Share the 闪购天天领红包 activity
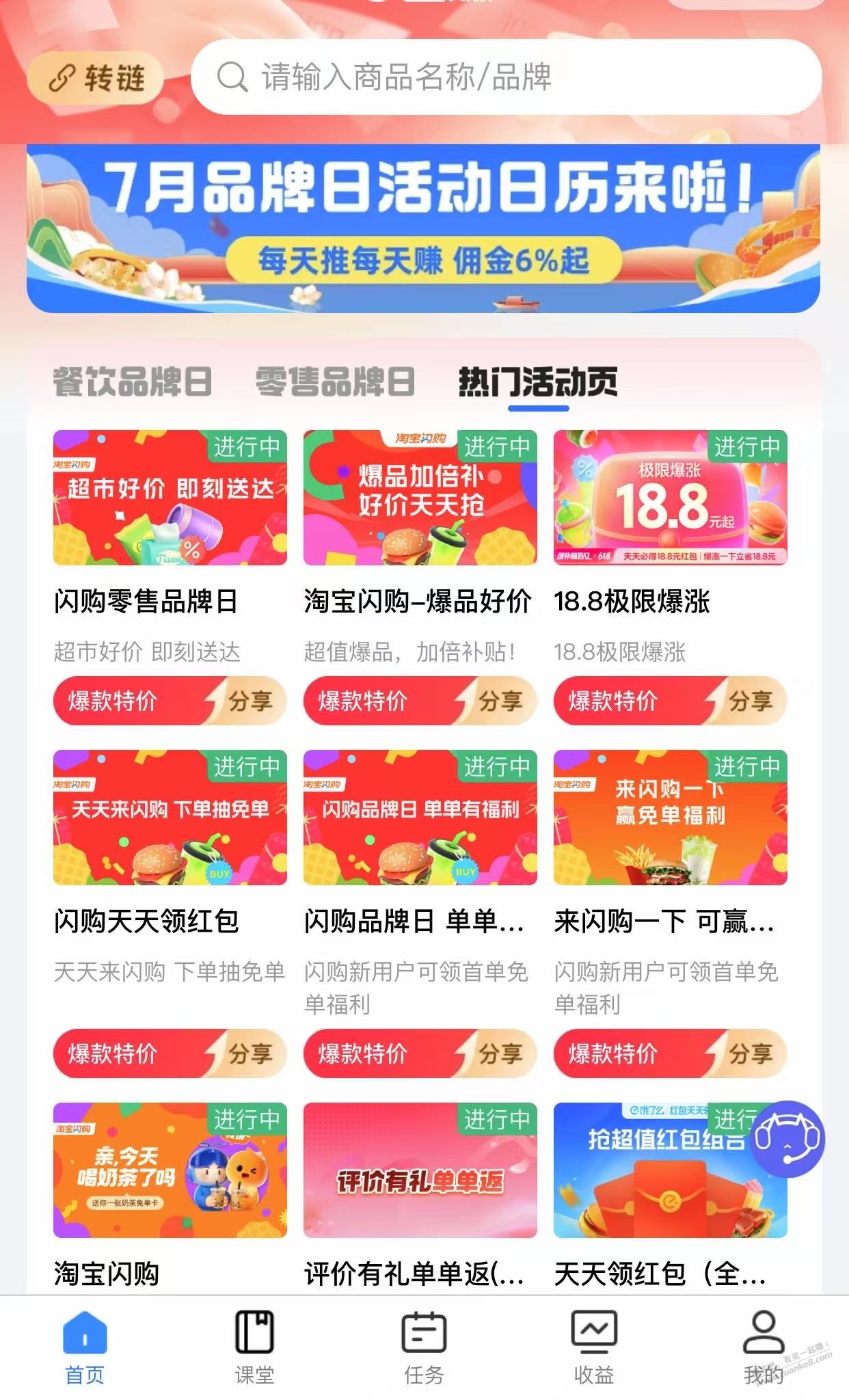The image size is (849, 1400). coord(250,1053)
